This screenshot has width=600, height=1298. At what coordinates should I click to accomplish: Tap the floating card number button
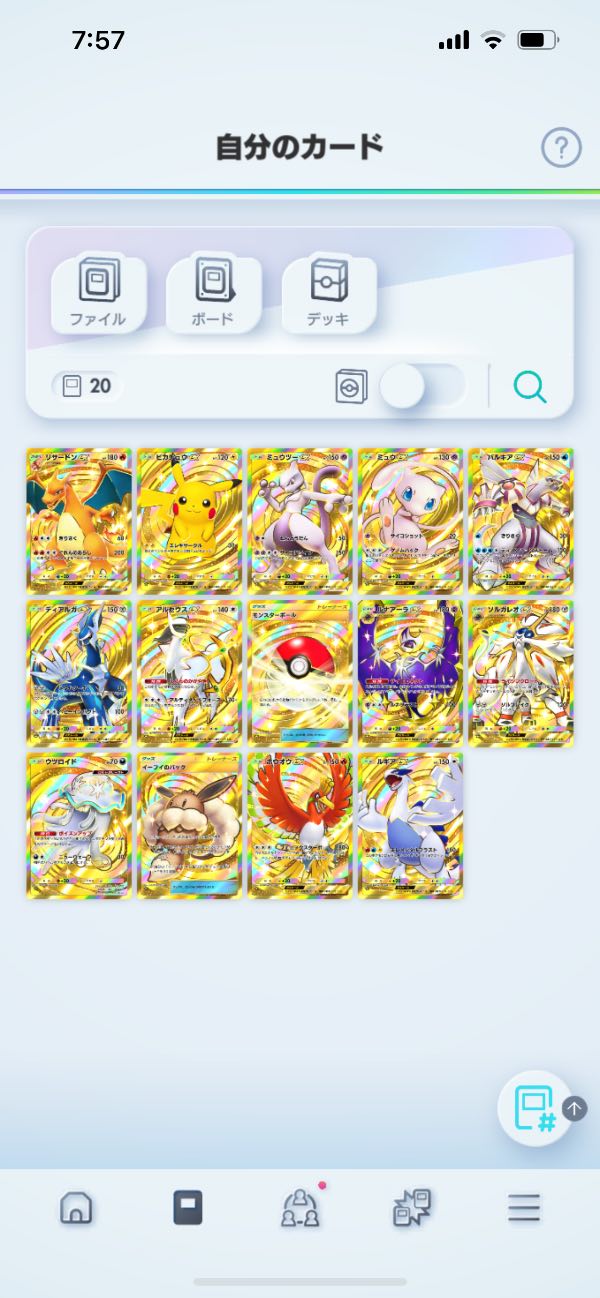coord(535,1108)
